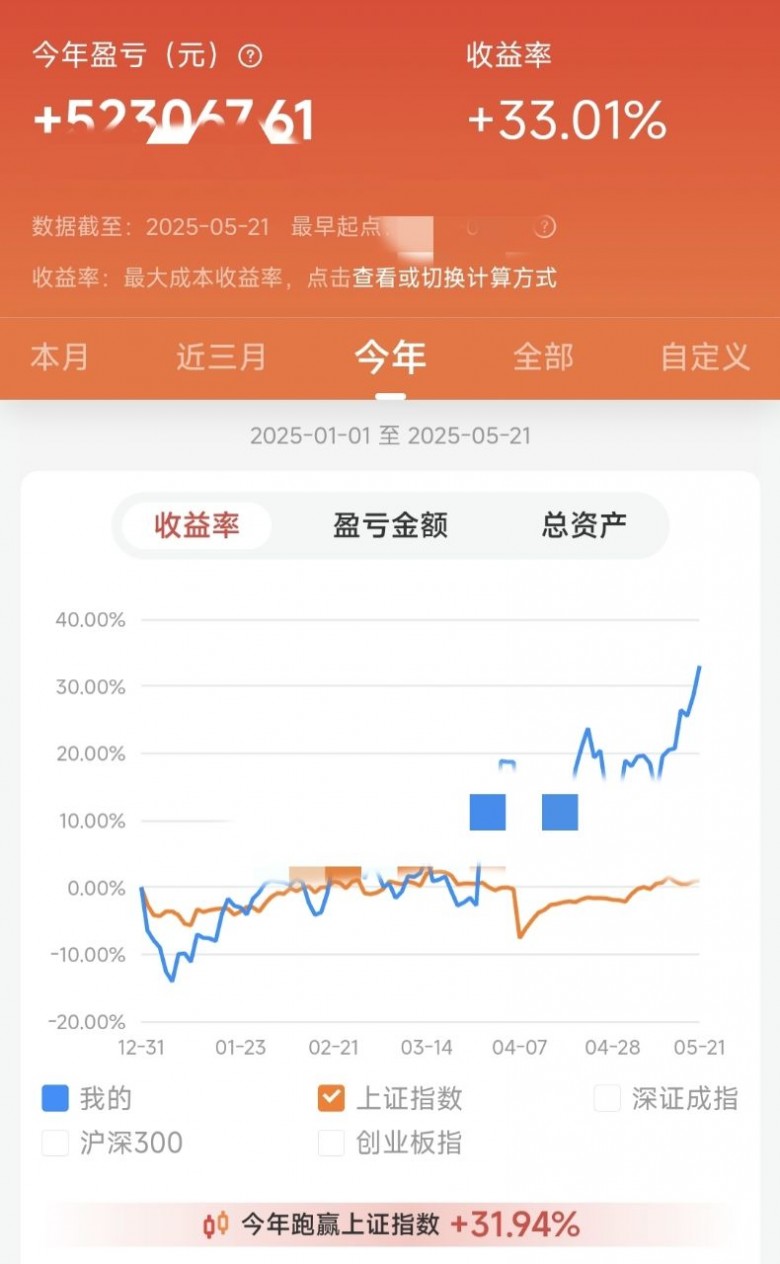The image size is (780, 1264).
Task: Select the 收益率 chart view
Action: coord(197,525)
